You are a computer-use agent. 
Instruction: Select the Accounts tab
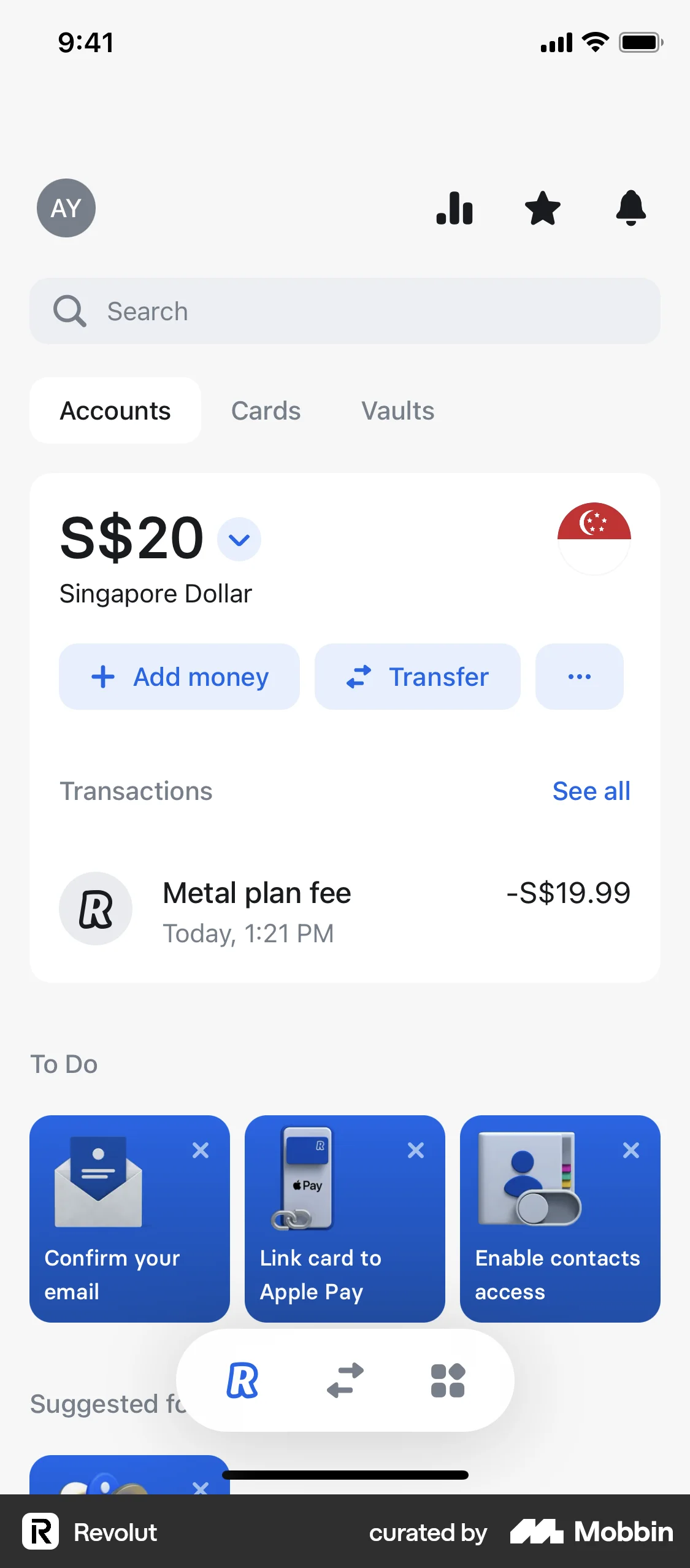[x=115, y=410]
